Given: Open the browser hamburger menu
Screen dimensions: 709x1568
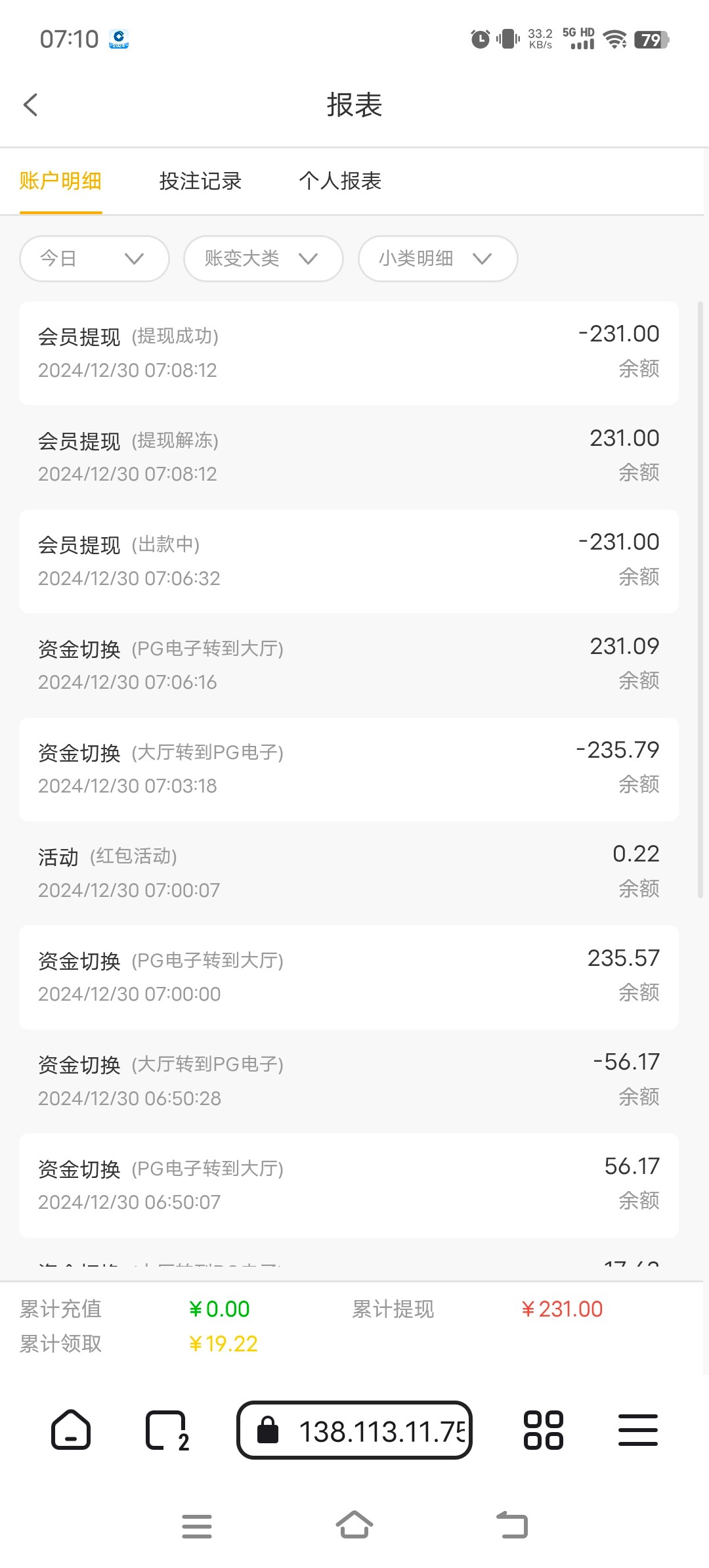Looking at the screenshot, I should [x=637, y=1429].
